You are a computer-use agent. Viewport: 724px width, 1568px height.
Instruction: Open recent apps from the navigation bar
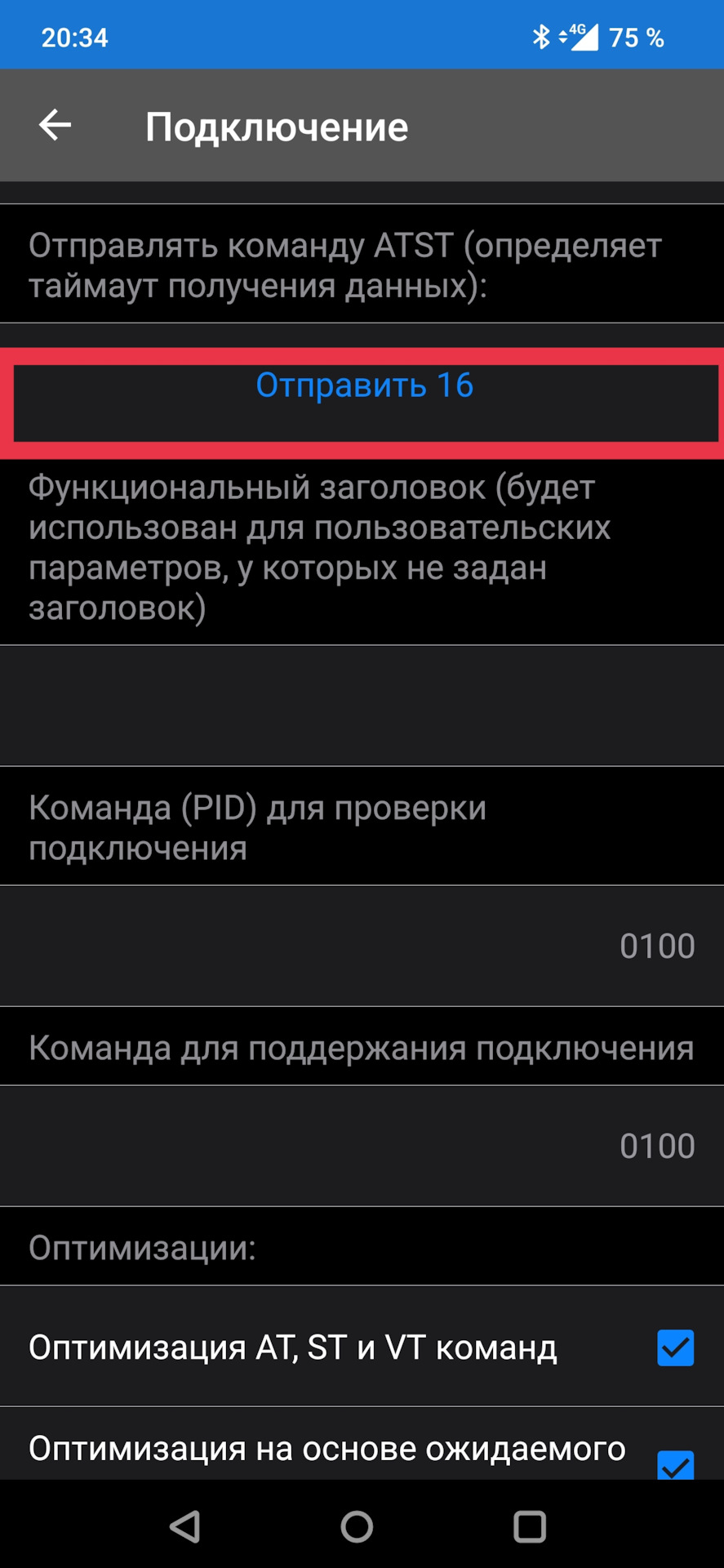(x=529, y=1526)
